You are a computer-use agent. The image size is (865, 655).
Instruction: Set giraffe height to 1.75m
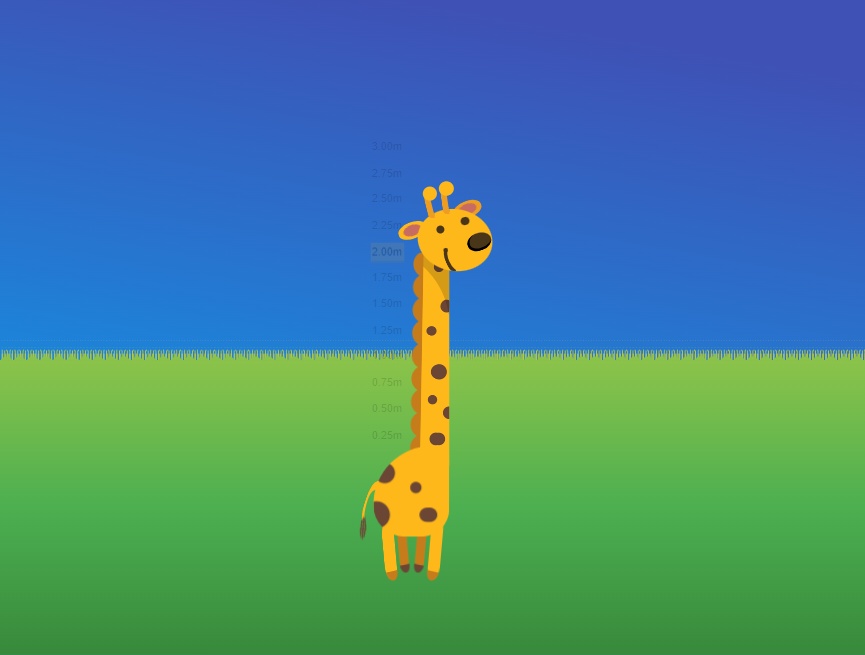pos(387,278)
